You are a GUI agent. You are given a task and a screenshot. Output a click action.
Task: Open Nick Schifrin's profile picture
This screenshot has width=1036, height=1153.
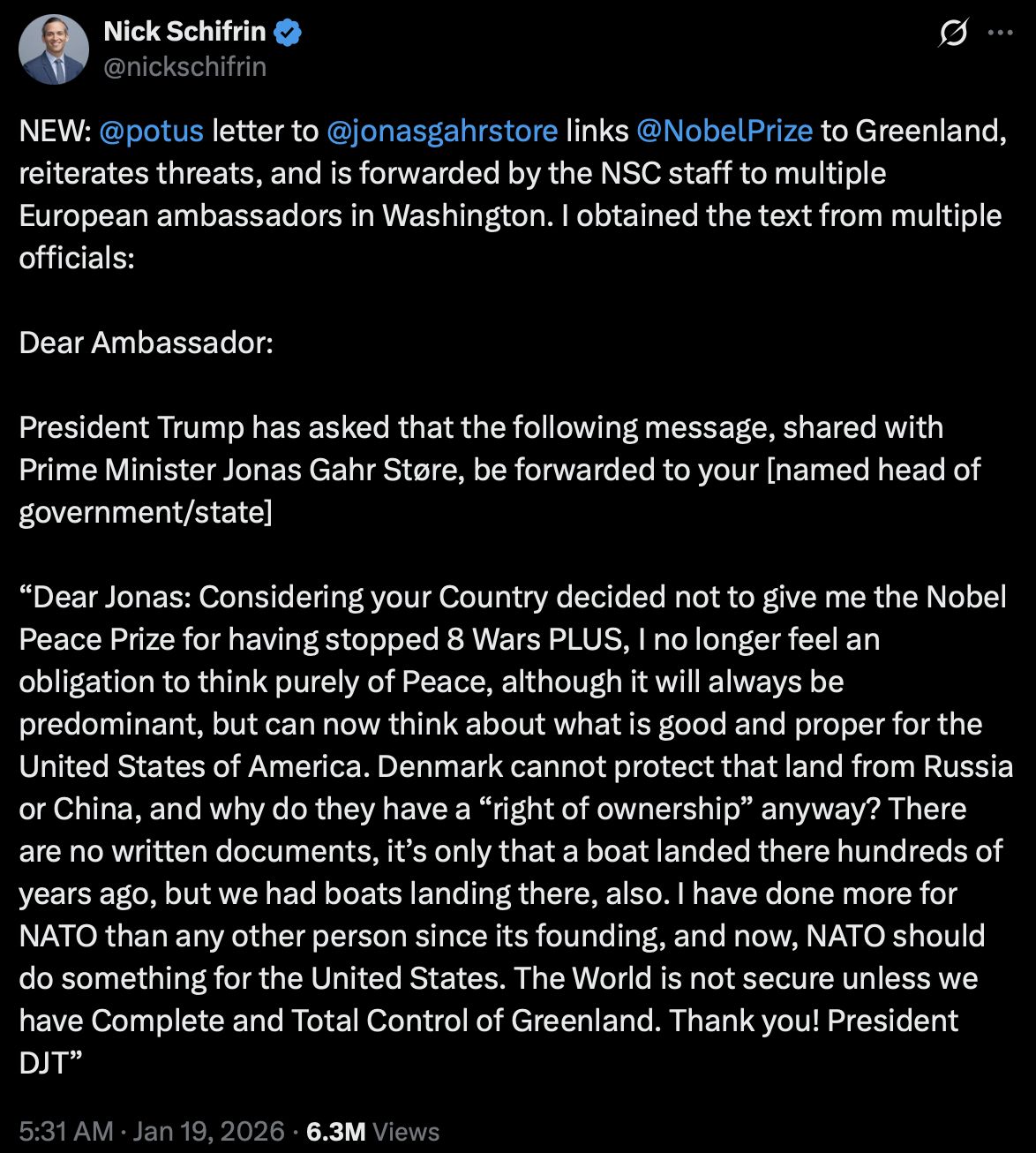pyautogui.click(x=54, y=49)
